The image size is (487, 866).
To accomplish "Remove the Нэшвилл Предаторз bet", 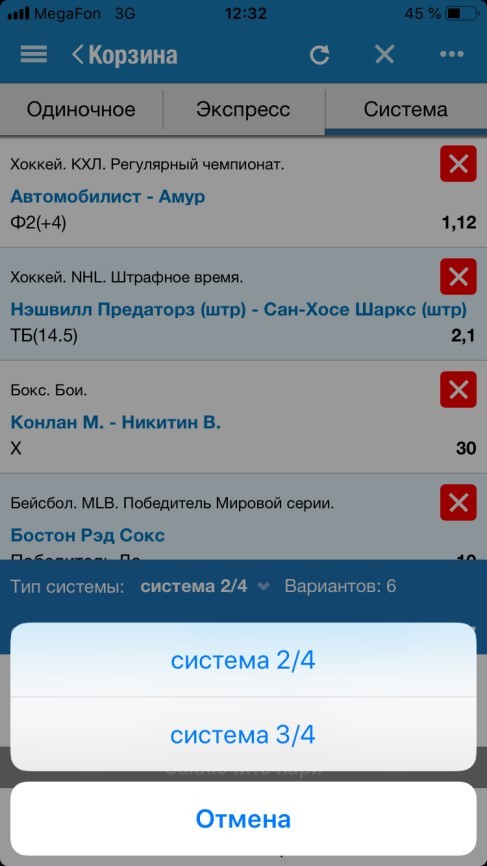I will (x=458, y=276).
